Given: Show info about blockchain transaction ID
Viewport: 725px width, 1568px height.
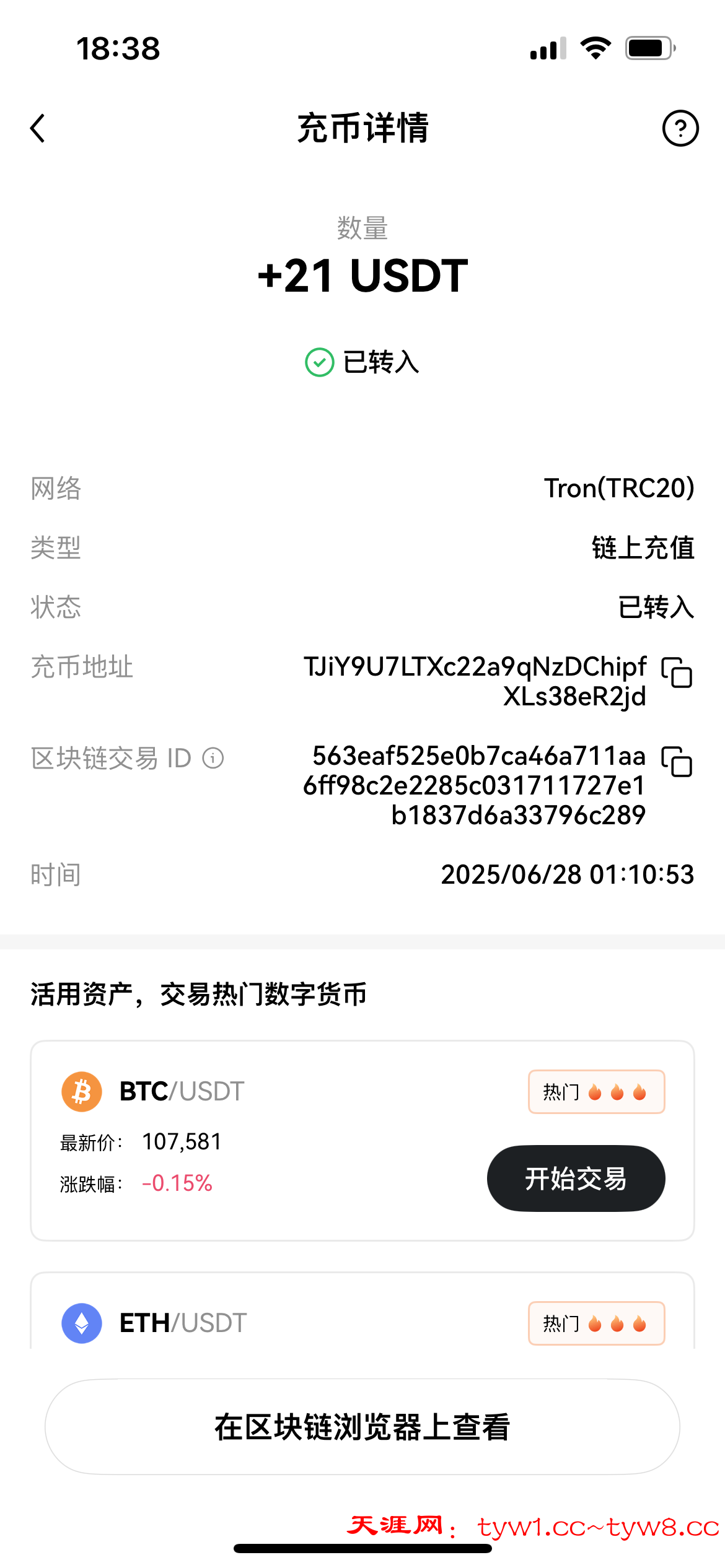Looking at the screenshot, I should coord(213,758).
